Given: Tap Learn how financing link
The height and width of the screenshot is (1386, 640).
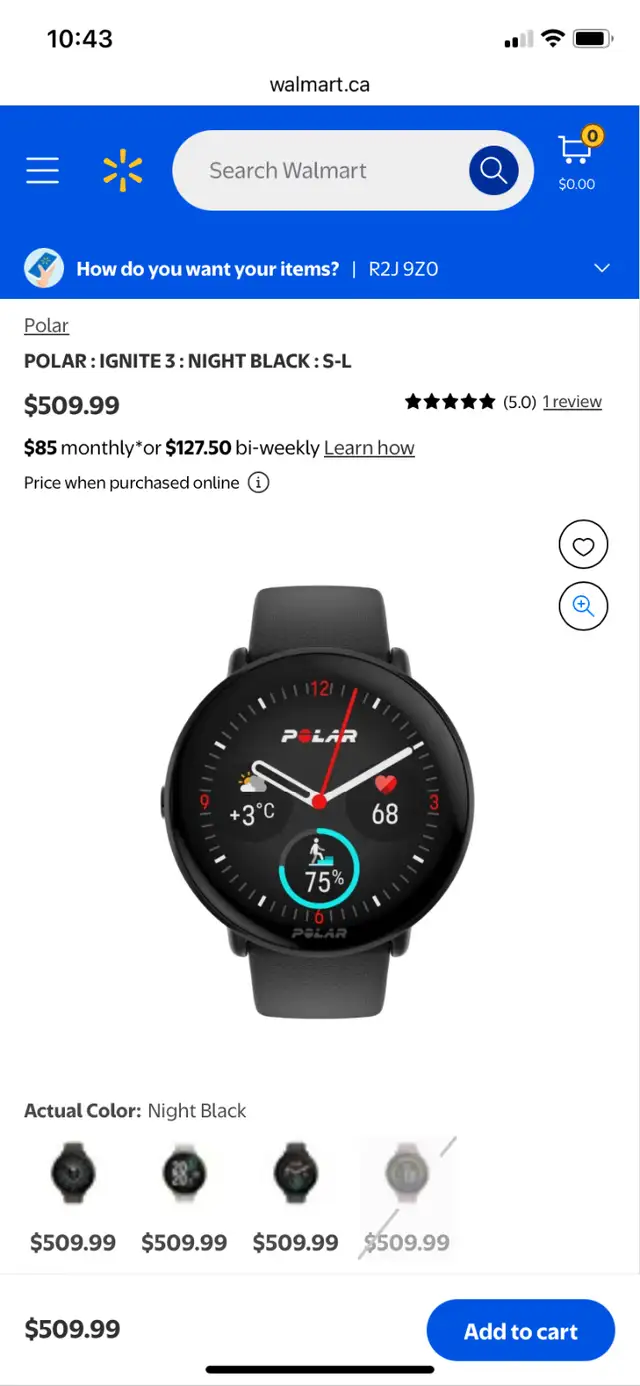Looking at the screenshot, I should (x=369, y=448).
